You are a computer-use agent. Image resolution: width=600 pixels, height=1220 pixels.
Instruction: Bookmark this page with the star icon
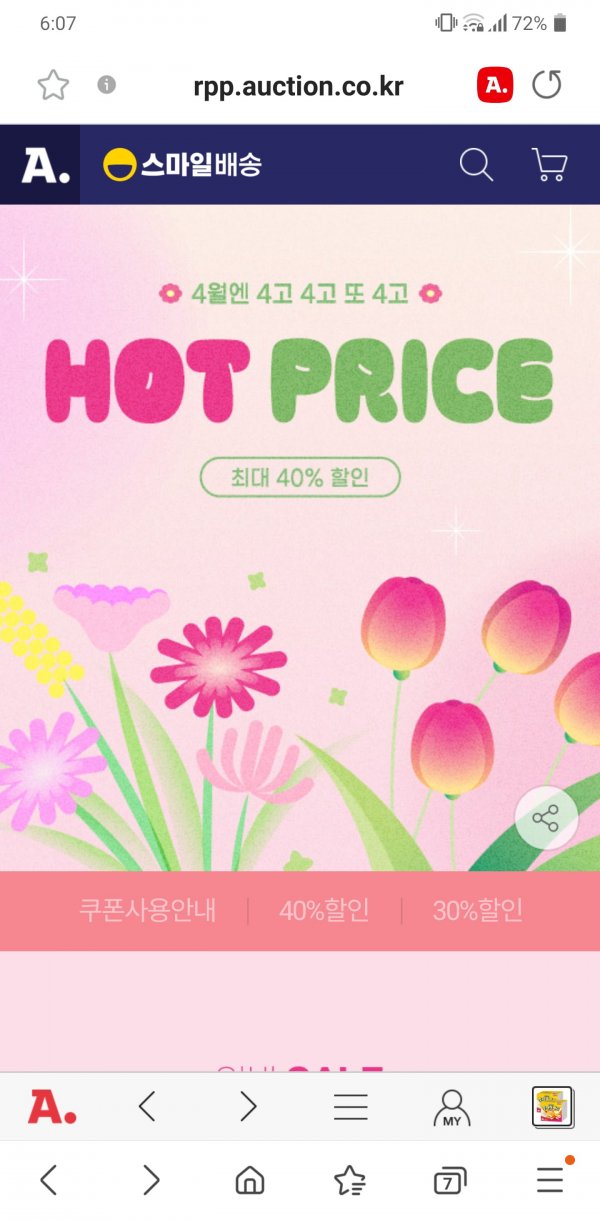pos(52,86)
